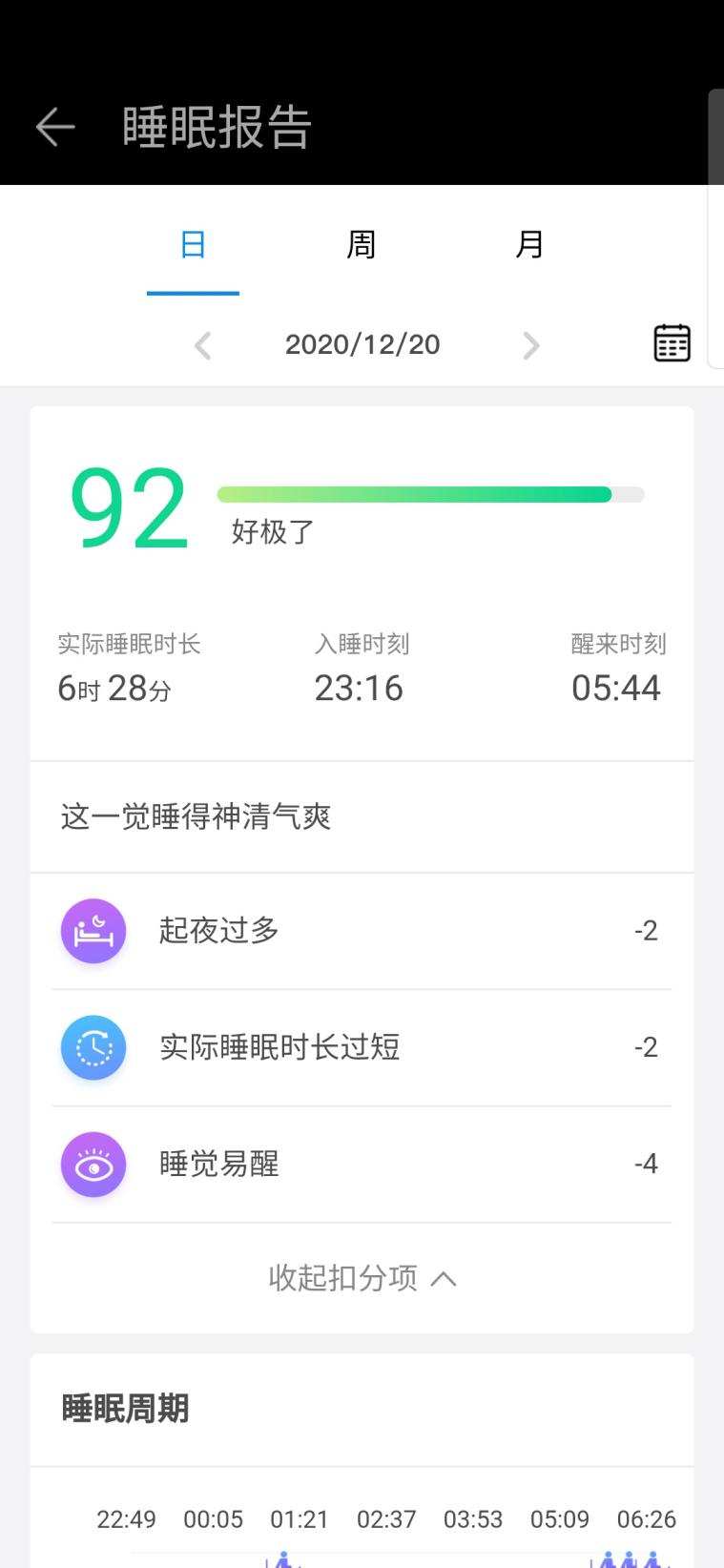Tap the chevron next to 收起扣分项

(x=445, y=1278)
